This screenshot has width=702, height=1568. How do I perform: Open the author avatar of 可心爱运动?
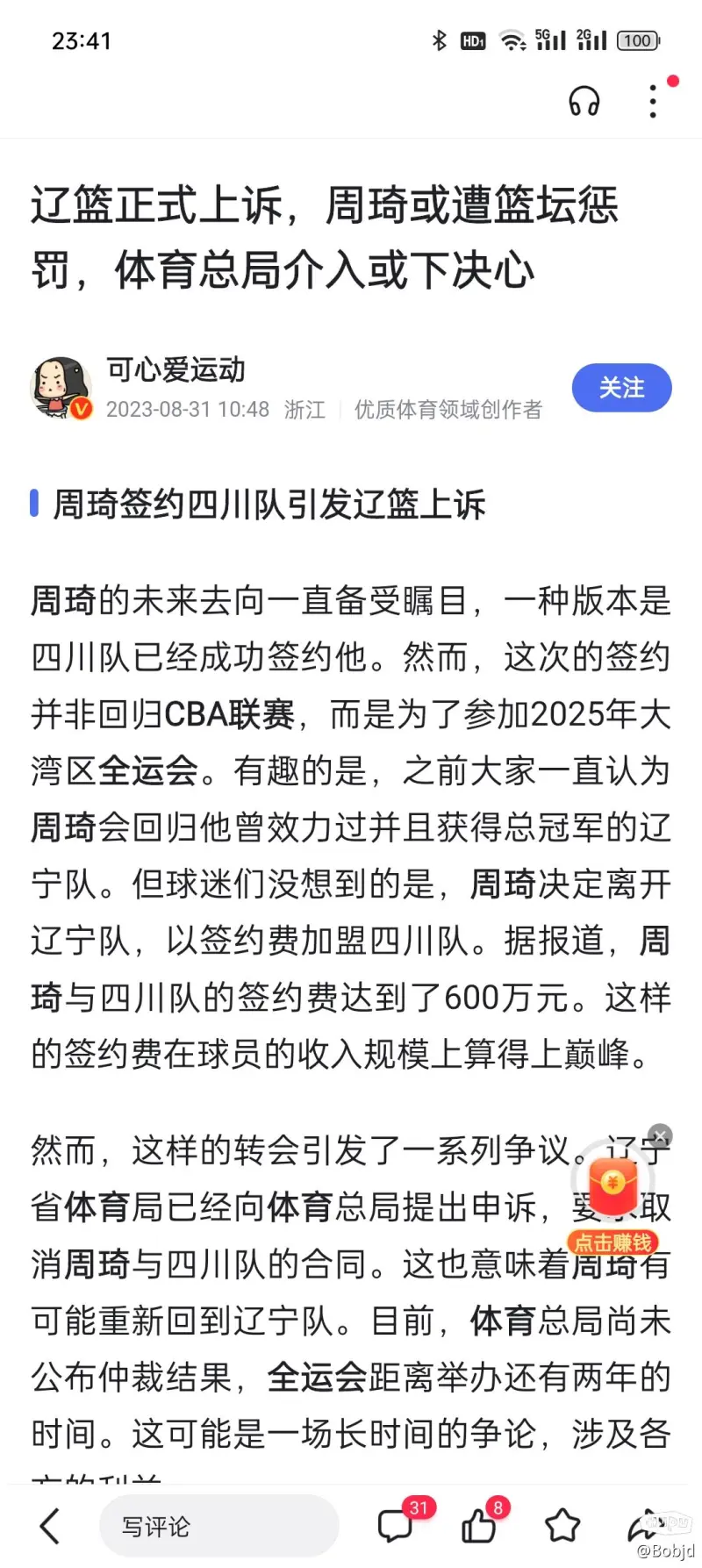61,387
